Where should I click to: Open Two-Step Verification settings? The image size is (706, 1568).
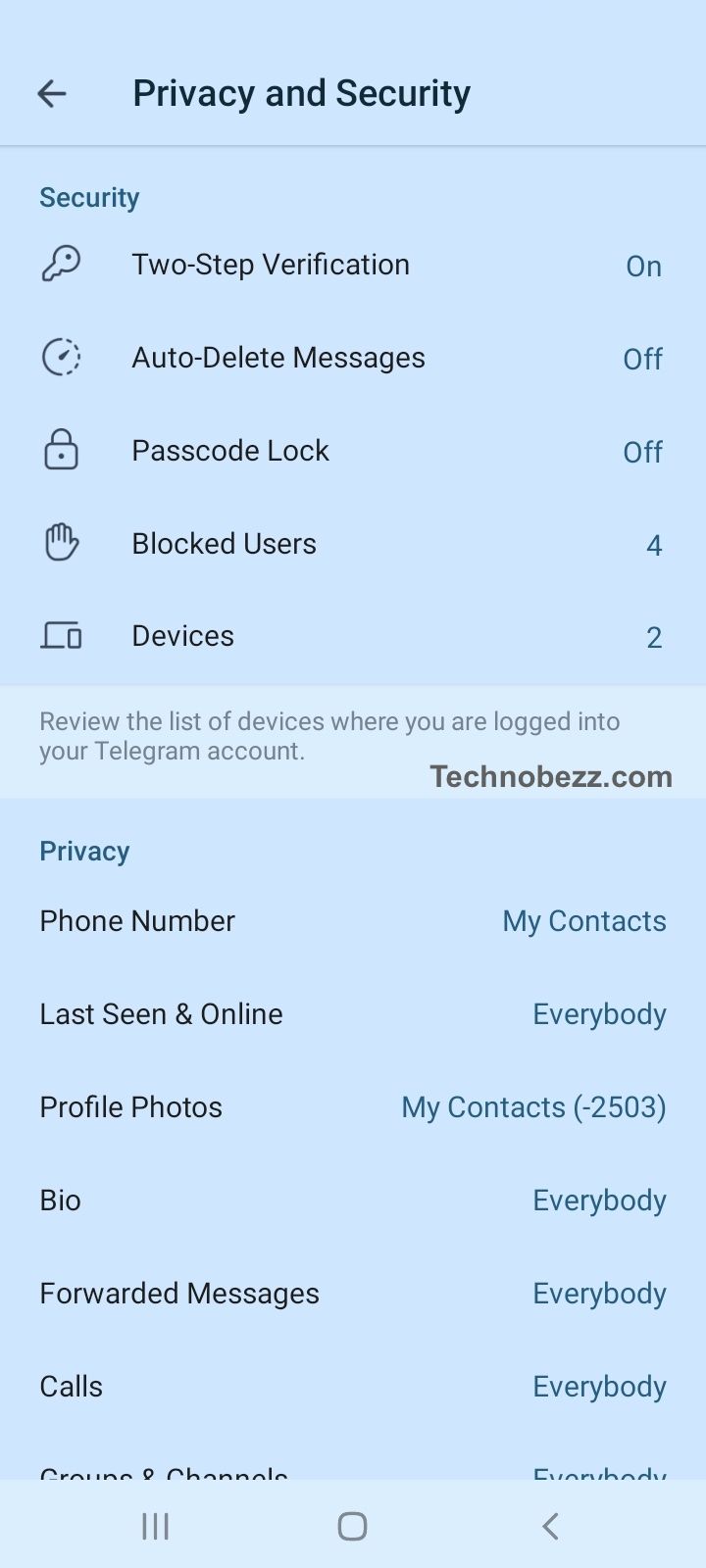pyautogui.click(x=353, y=265)
